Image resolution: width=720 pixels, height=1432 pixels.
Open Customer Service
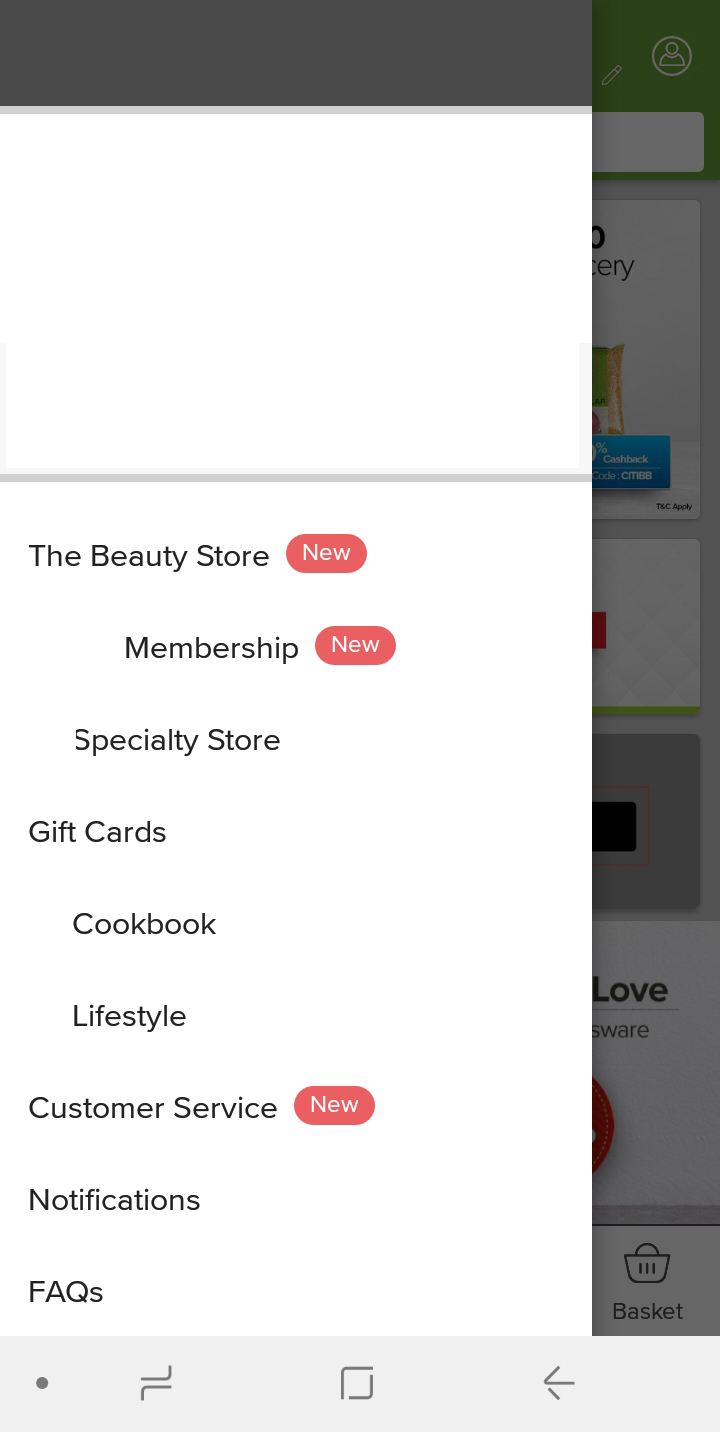153,1108
